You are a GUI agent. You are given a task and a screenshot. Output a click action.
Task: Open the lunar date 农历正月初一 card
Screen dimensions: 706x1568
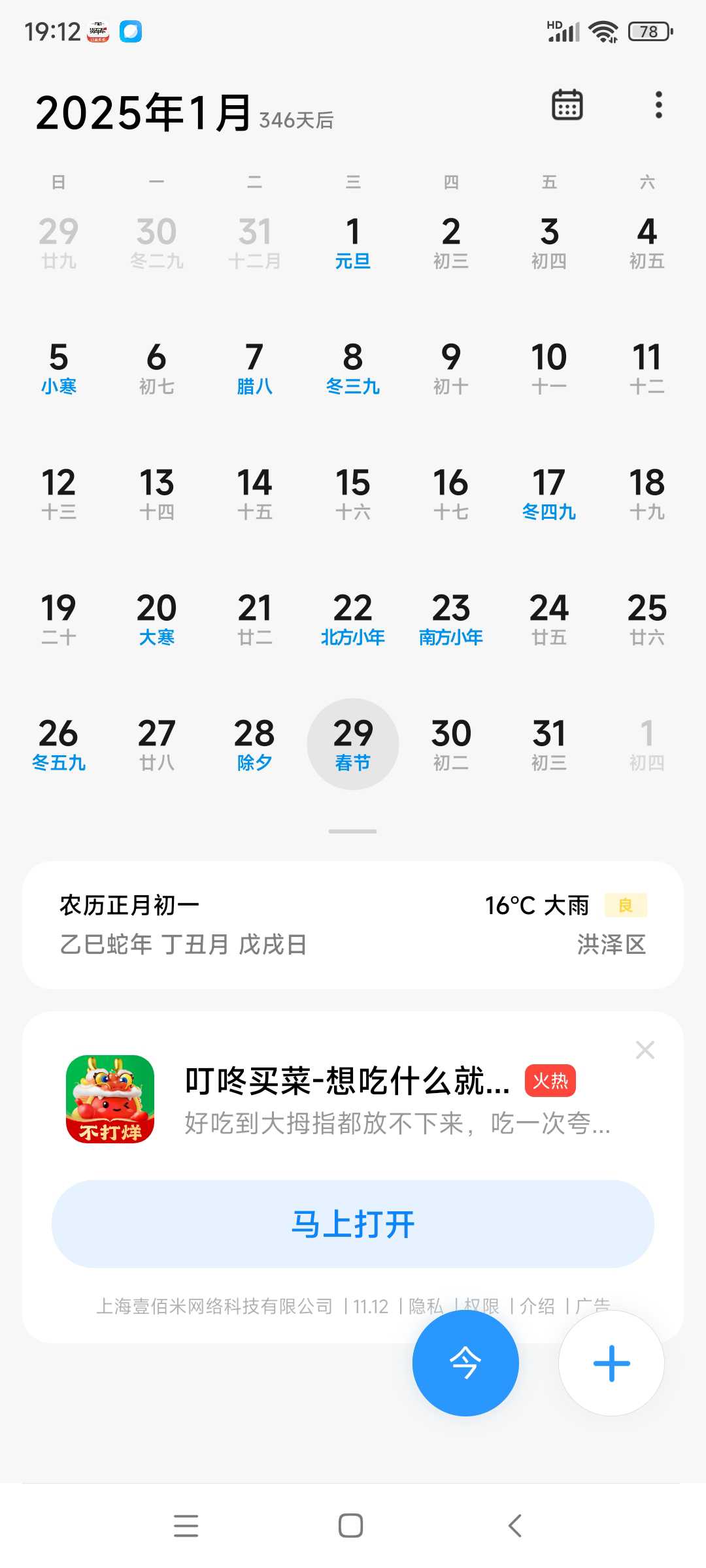tap(353, 924)
